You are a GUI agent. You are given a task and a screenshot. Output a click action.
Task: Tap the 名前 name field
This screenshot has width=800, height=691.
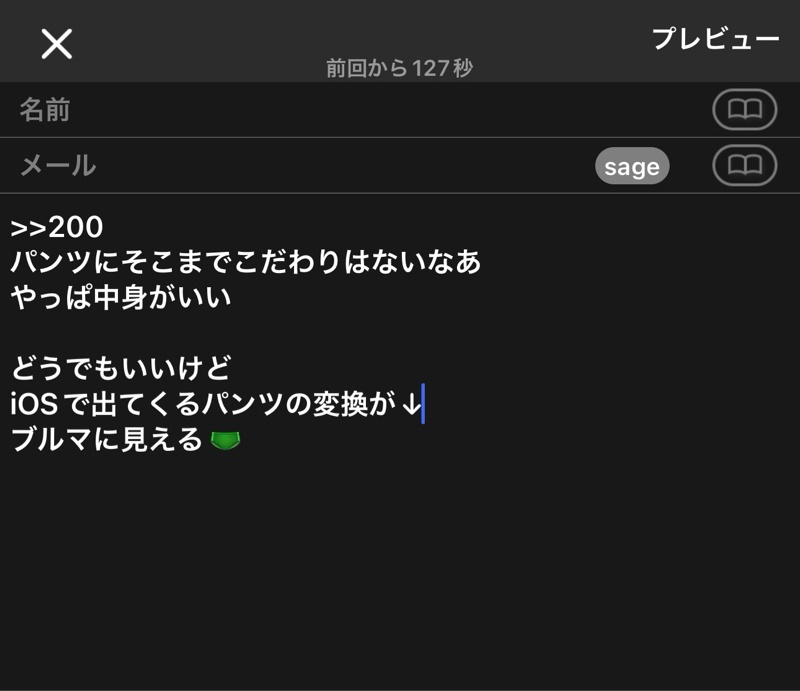[x=350, y=110]
